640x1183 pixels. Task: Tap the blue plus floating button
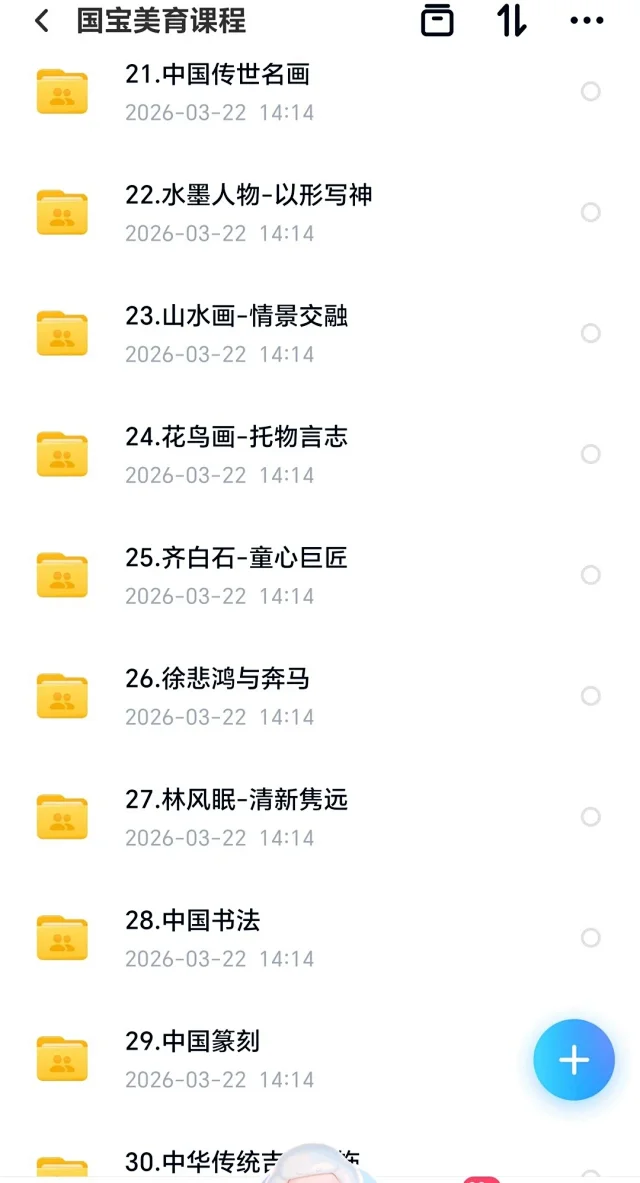pos(574,1061)
